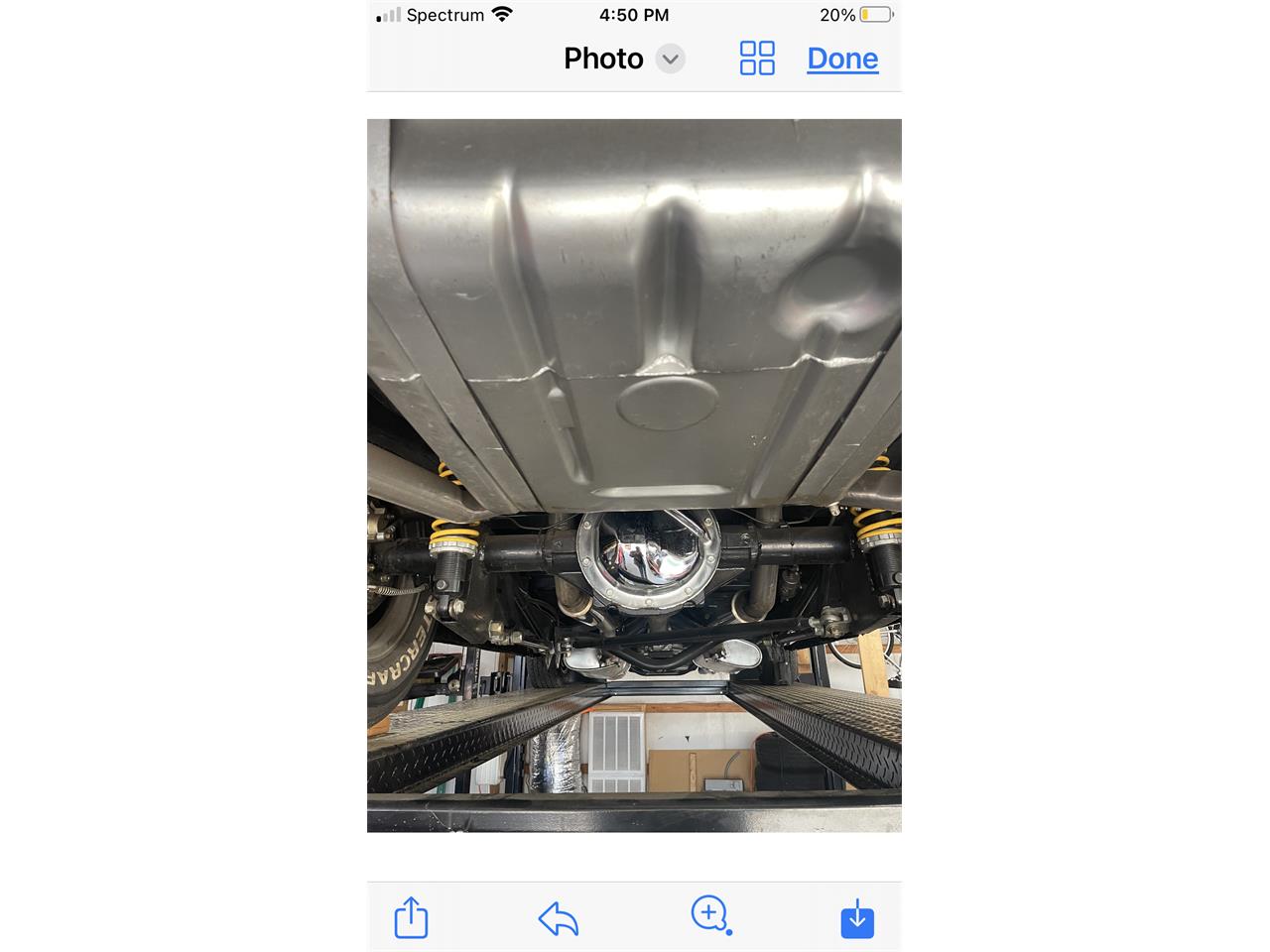Share this photo
Viewport: 1270px width, 952px height.
click(411, 917)
